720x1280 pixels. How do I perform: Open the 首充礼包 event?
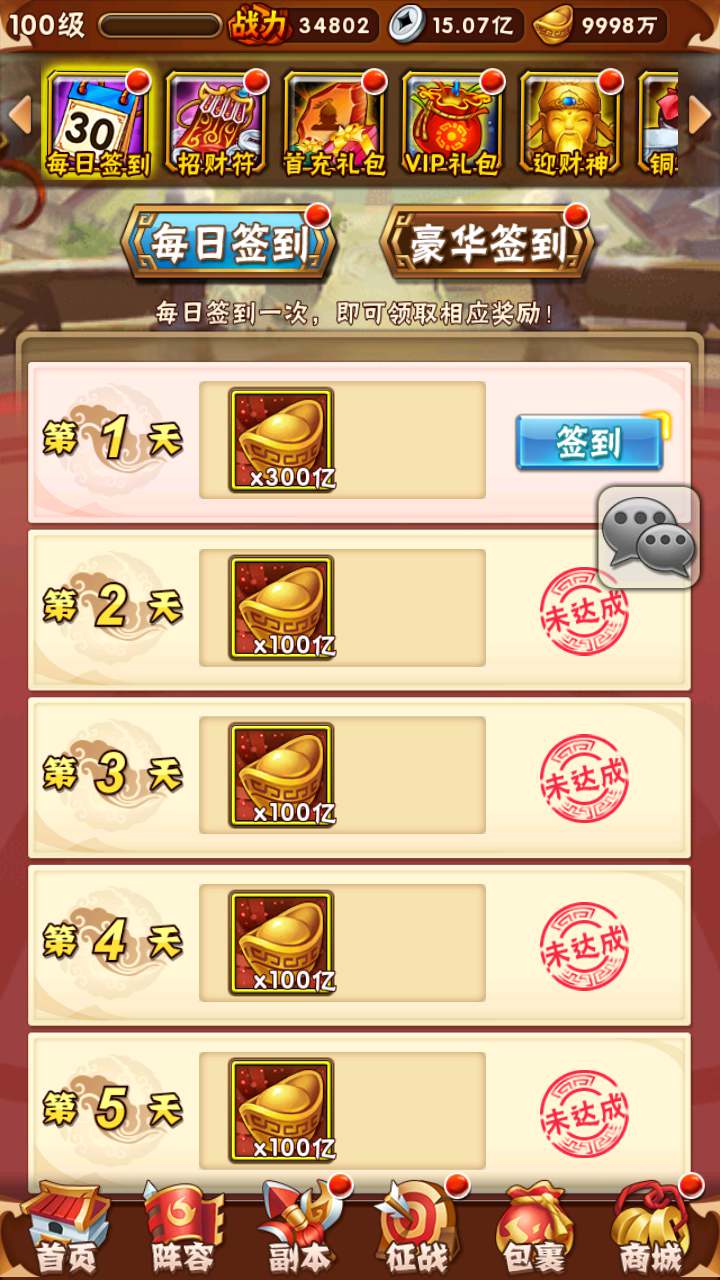click(x=333, y=125)
